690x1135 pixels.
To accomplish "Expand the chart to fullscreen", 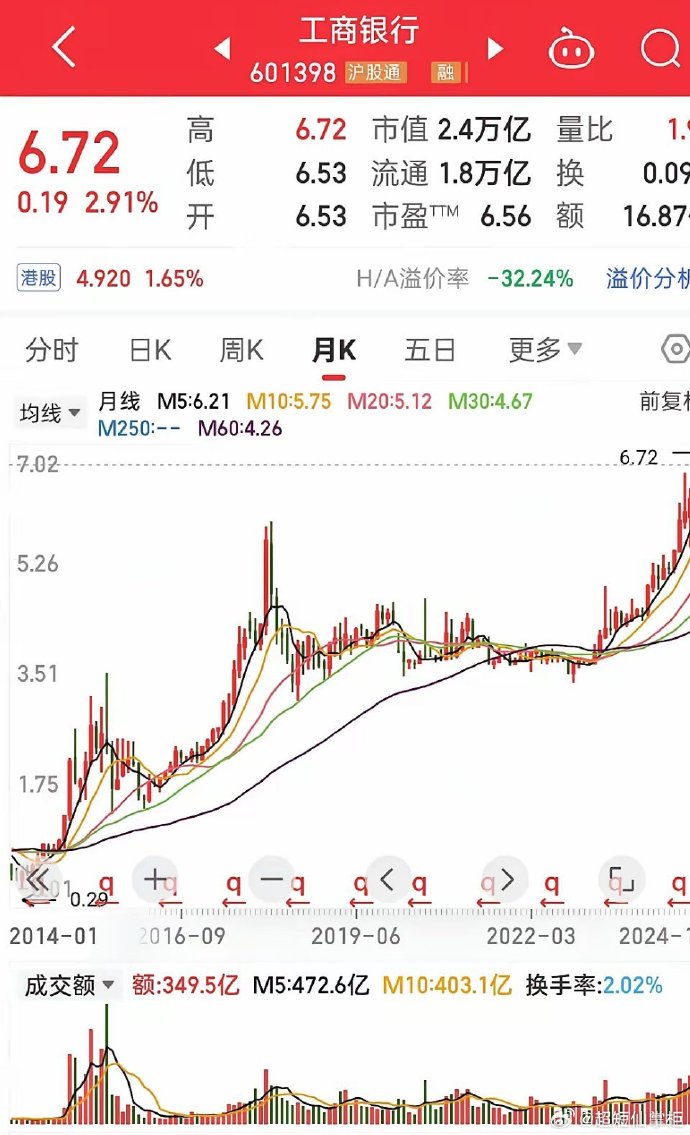I will [x=621, y=879].
